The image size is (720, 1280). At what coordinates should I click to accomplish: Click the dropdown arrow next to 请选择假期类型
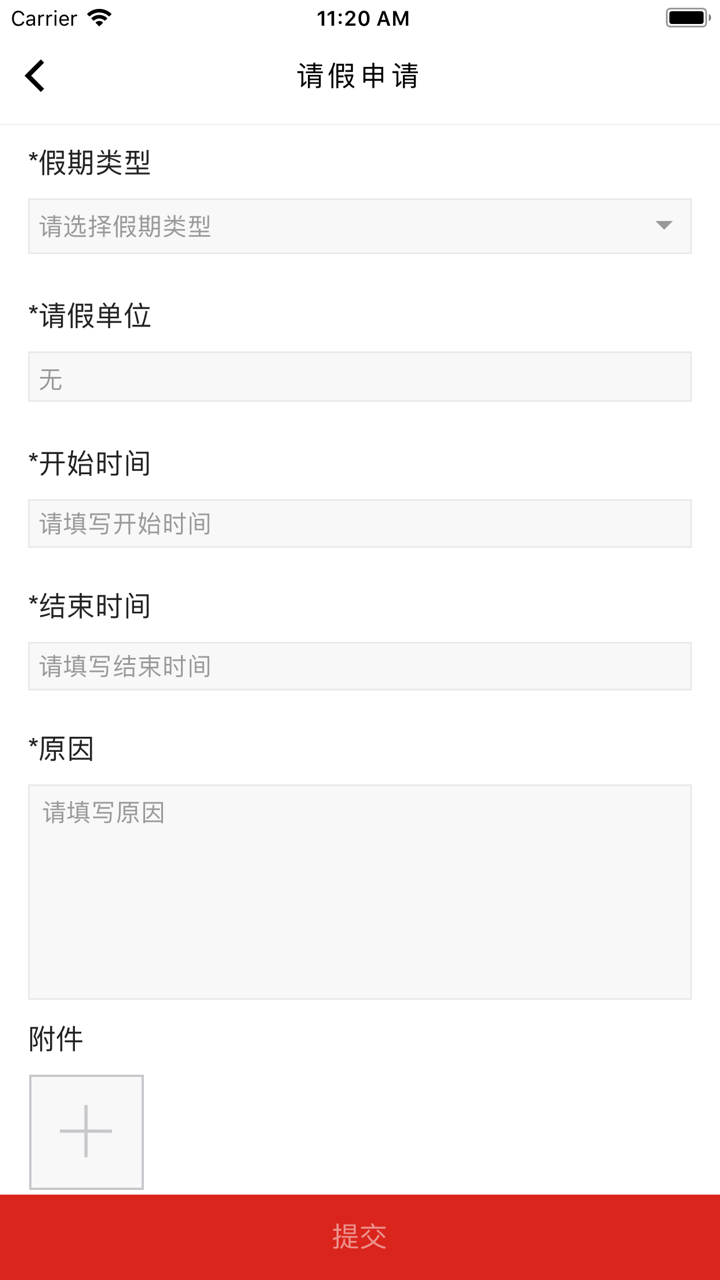point(664,226)
